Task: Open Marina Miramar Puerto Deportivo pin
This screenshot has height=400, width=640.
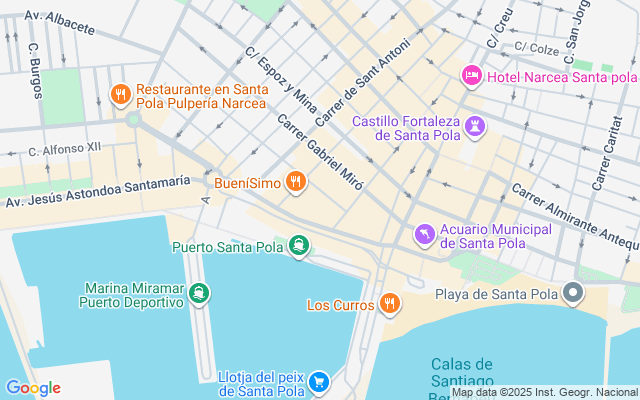Action: click(x=200, y=293)
